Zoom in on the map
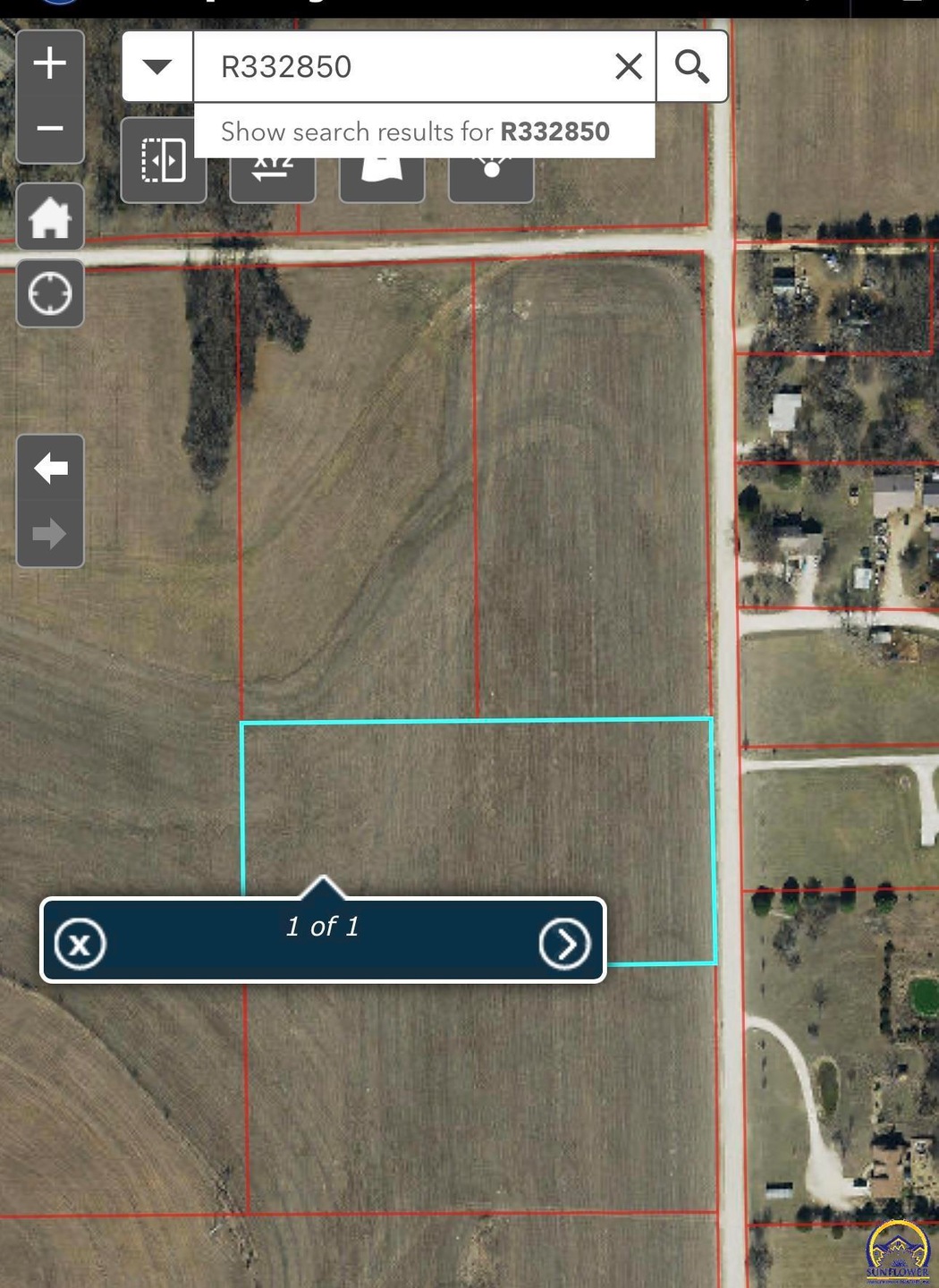 coord(50,64)
